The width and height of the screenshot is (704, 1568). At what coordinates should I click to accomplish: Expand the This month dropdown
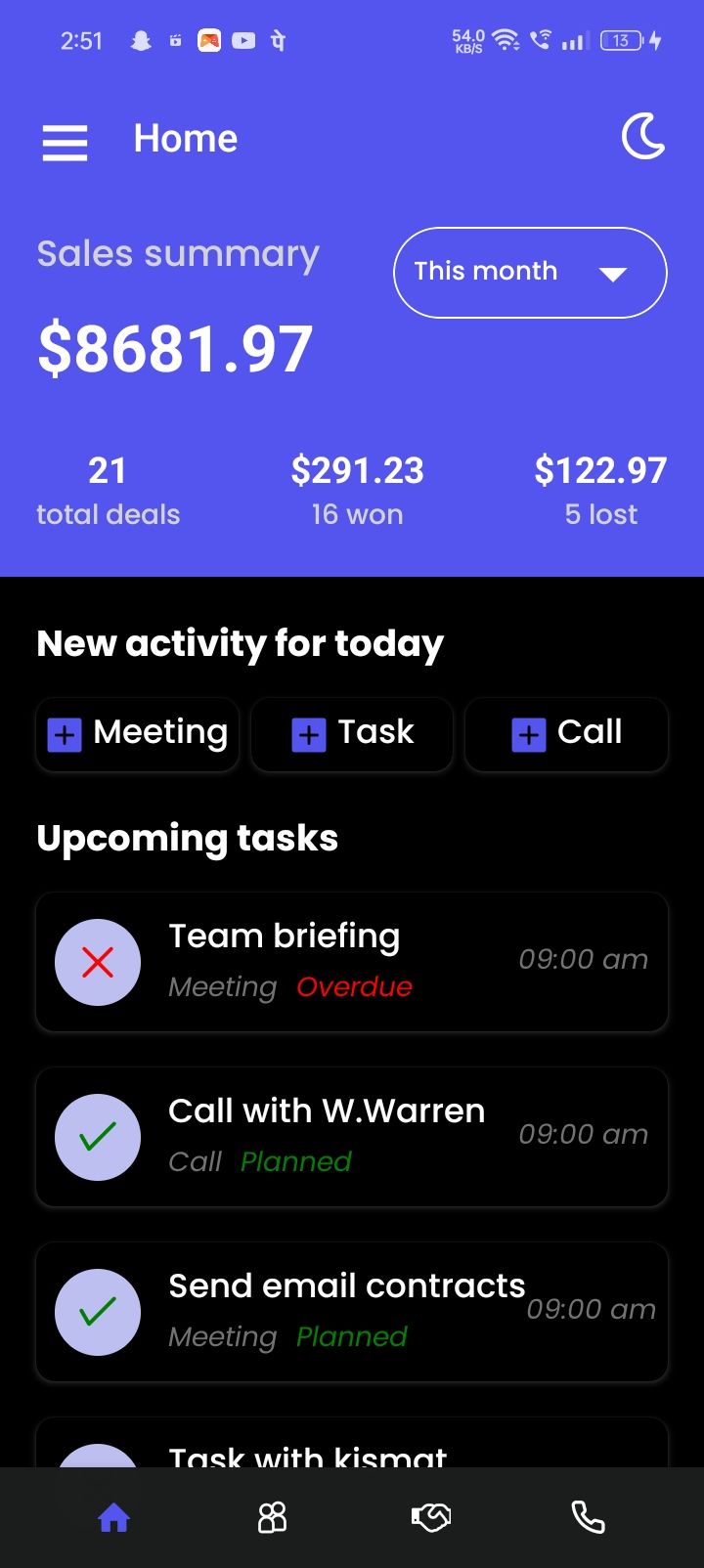pos(530,273)
